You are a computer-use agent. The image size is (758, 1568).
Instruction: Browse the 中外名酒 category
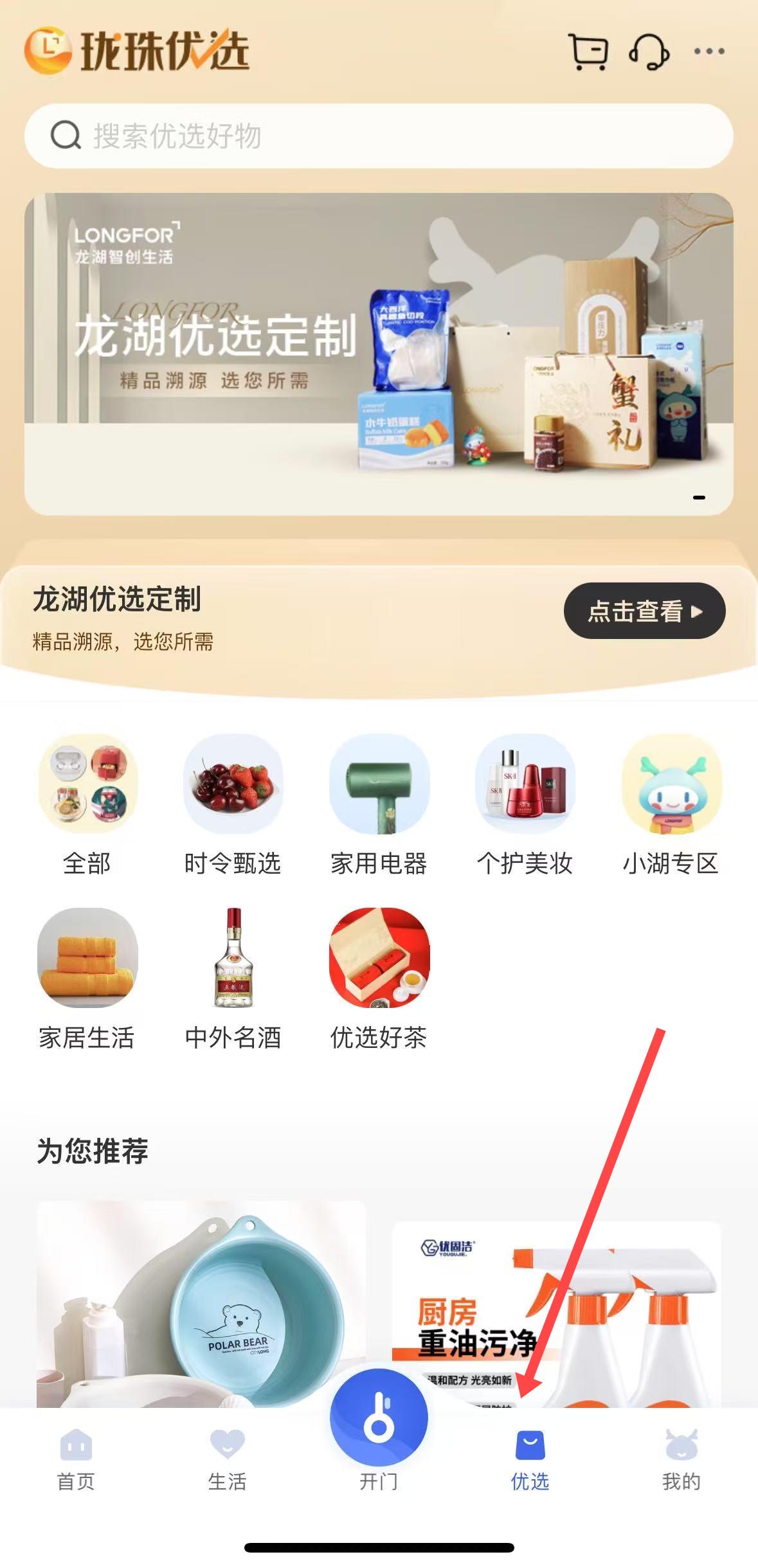click(233, 977)
